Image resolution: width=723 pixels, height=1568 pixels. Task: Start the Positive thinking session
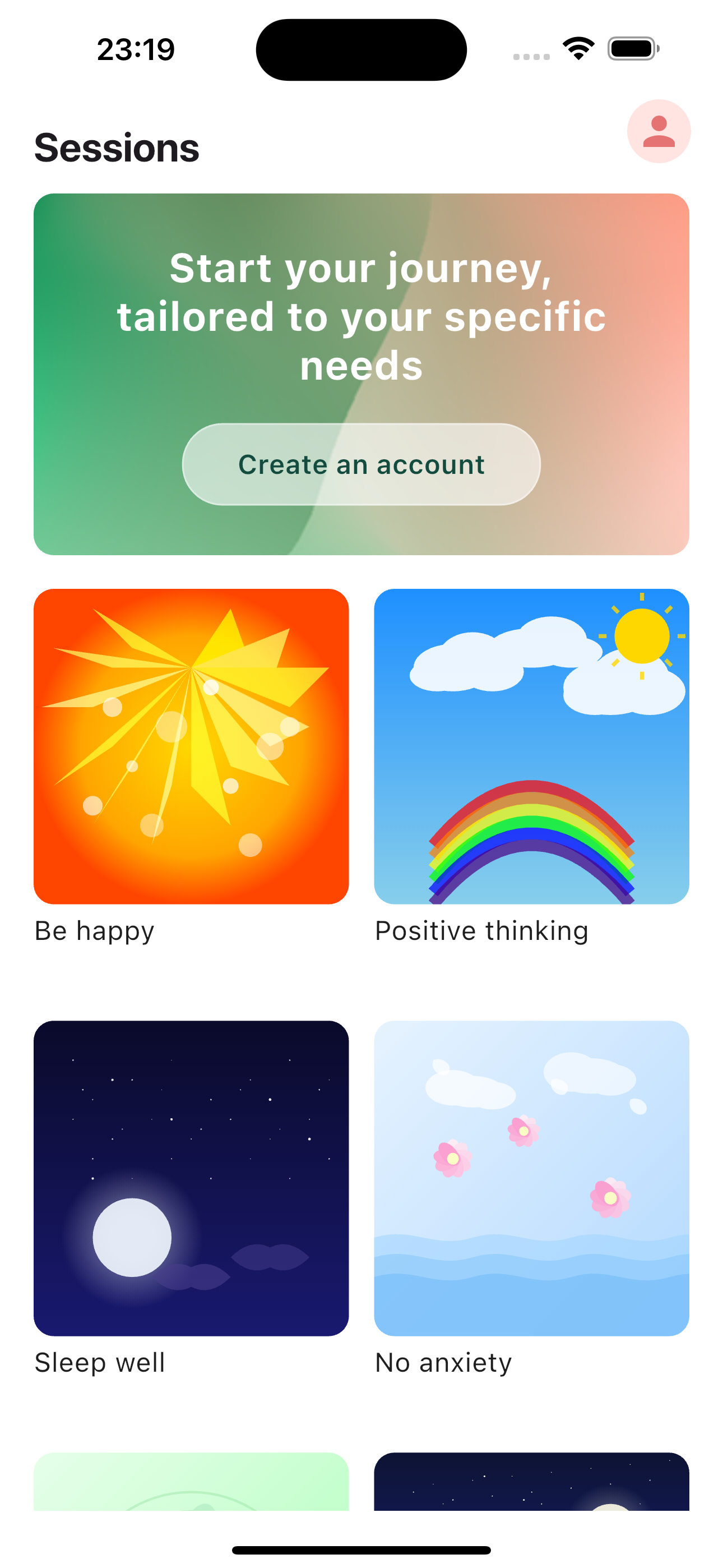tap(531, 746)
